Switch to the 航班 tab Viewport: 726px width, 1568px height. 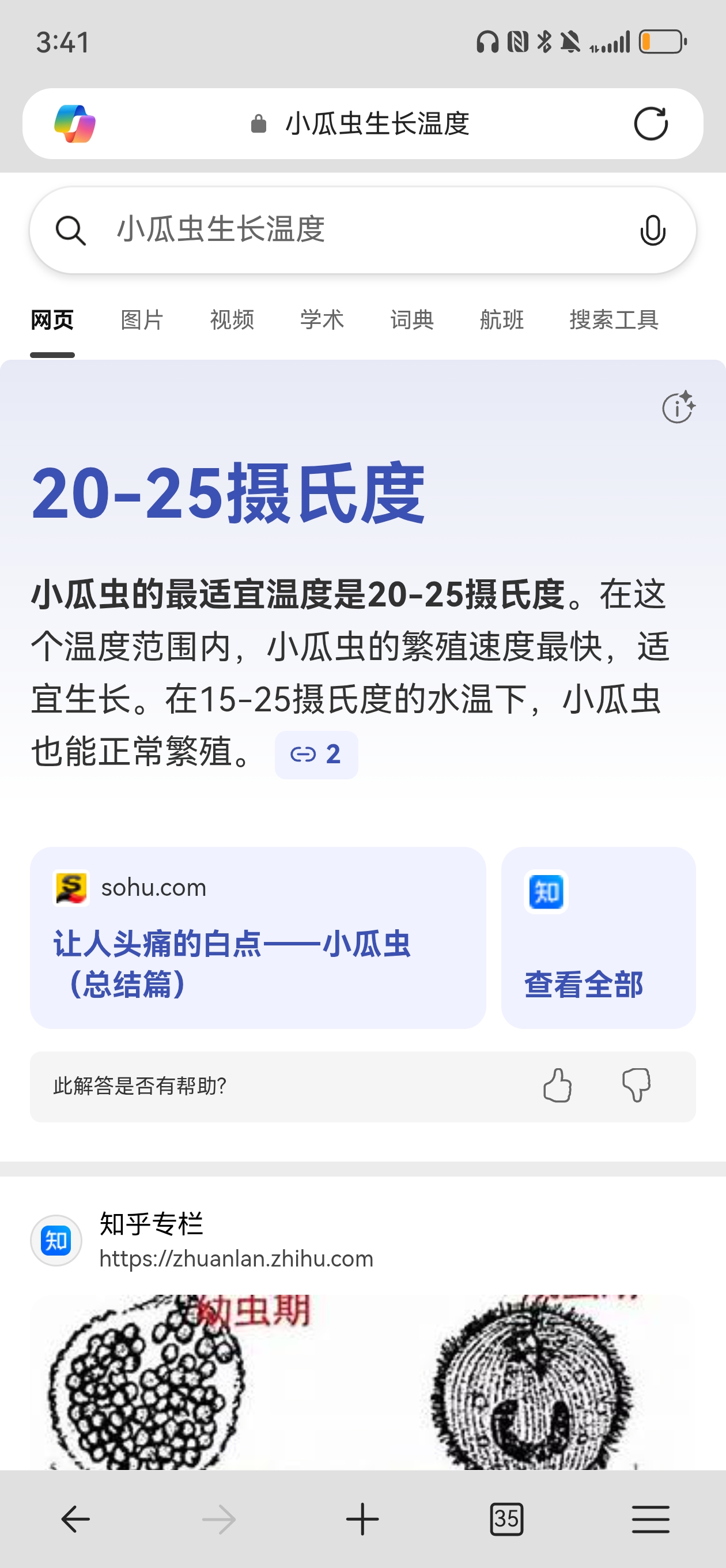click(501, 319)
